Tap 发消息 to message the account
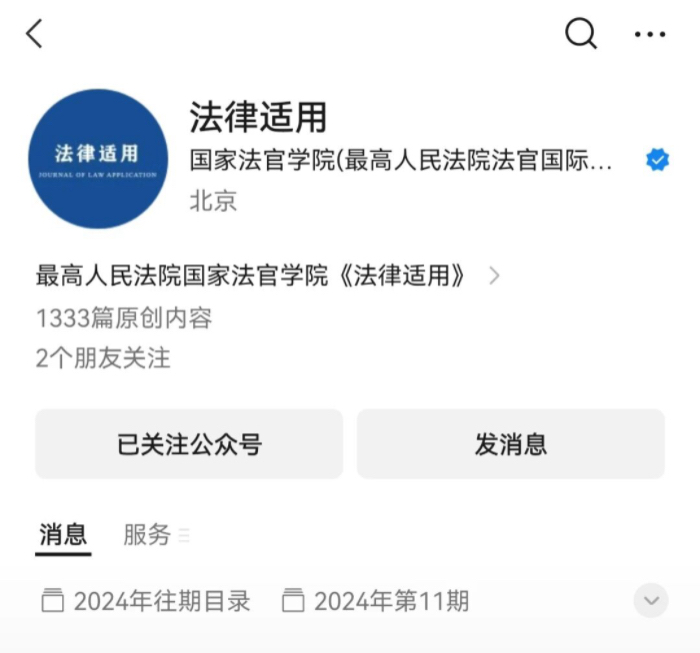 point(511,444)
